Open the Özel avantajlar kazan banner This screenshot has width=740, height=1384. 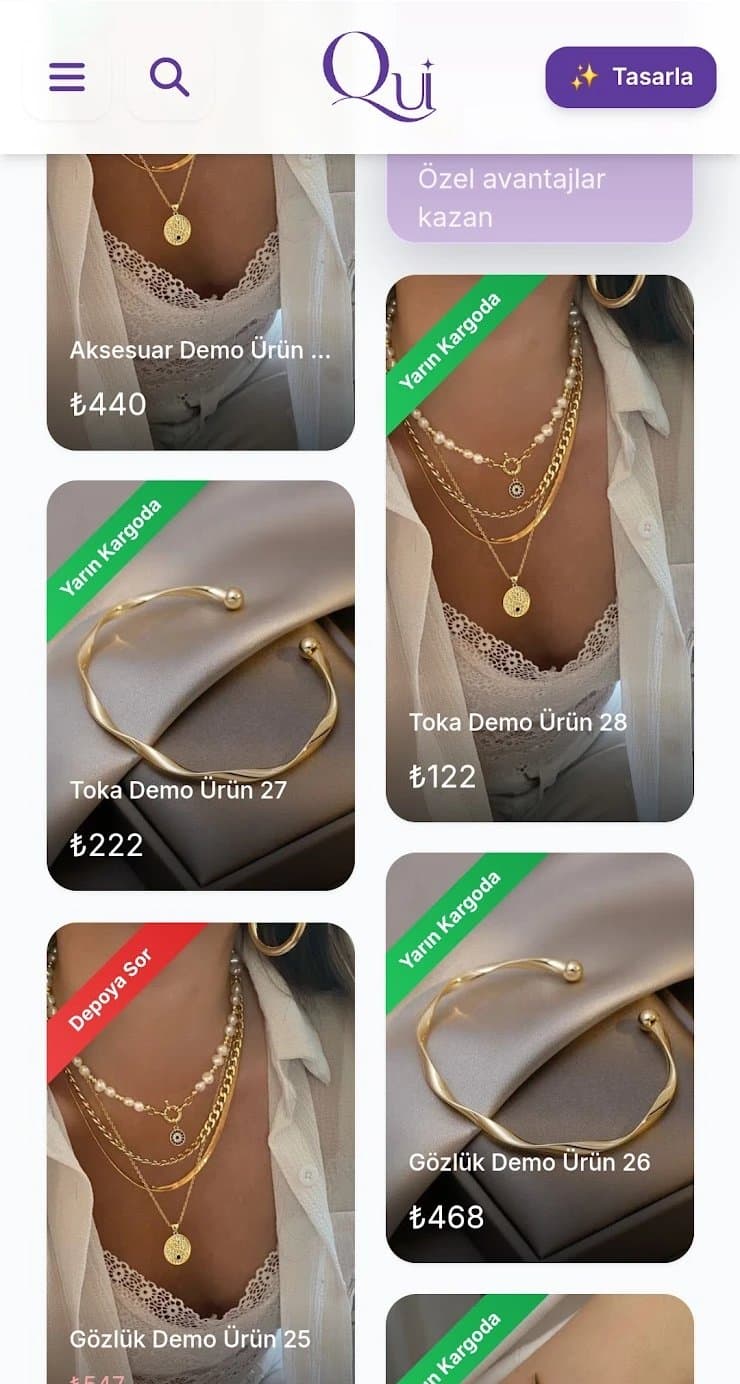point(540,198)
